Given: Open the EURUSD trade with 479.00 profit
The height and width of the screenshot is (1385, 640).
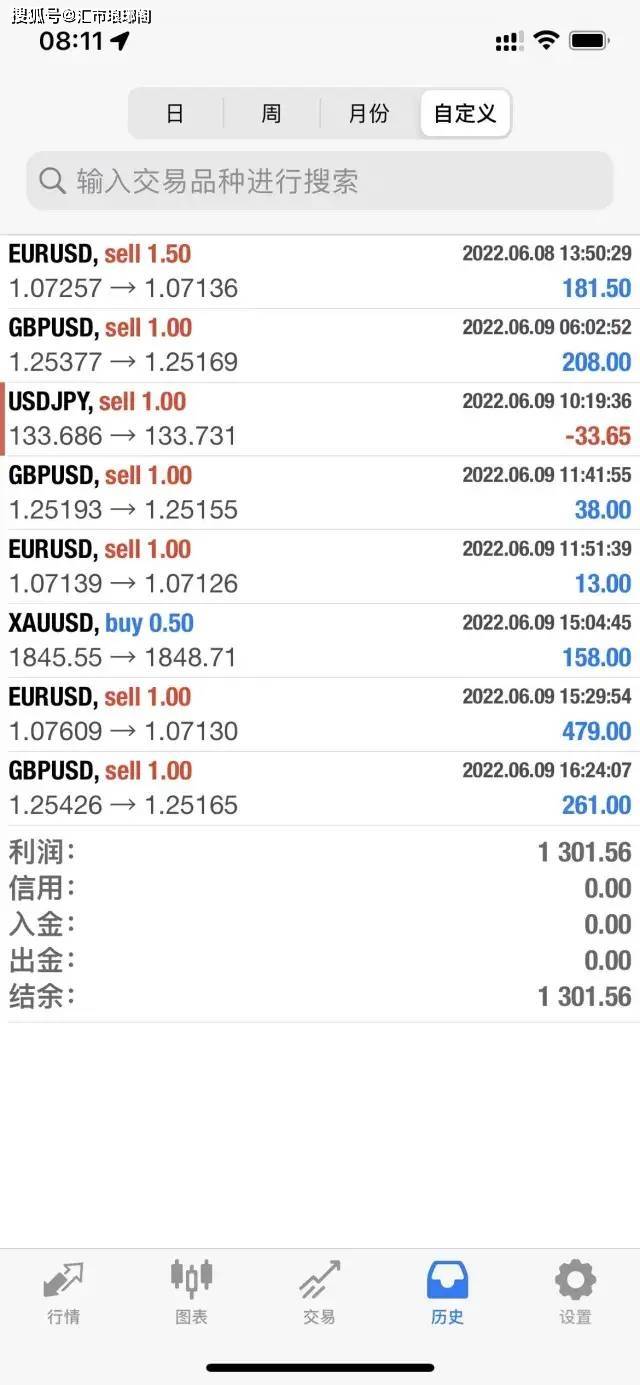Looking at the screenshot, I should [320, 715].
